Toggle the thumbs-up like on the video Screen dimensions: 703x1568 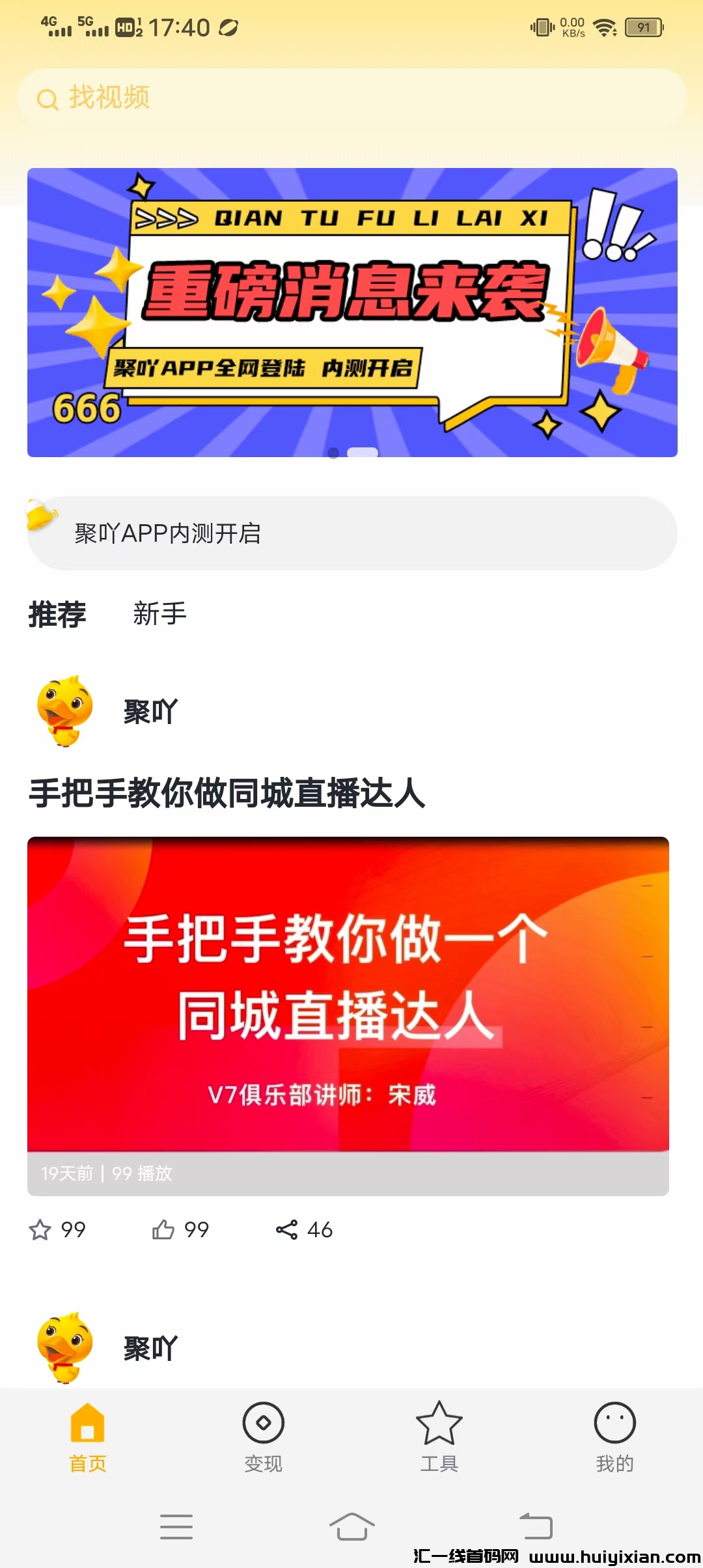(163, 1228)
